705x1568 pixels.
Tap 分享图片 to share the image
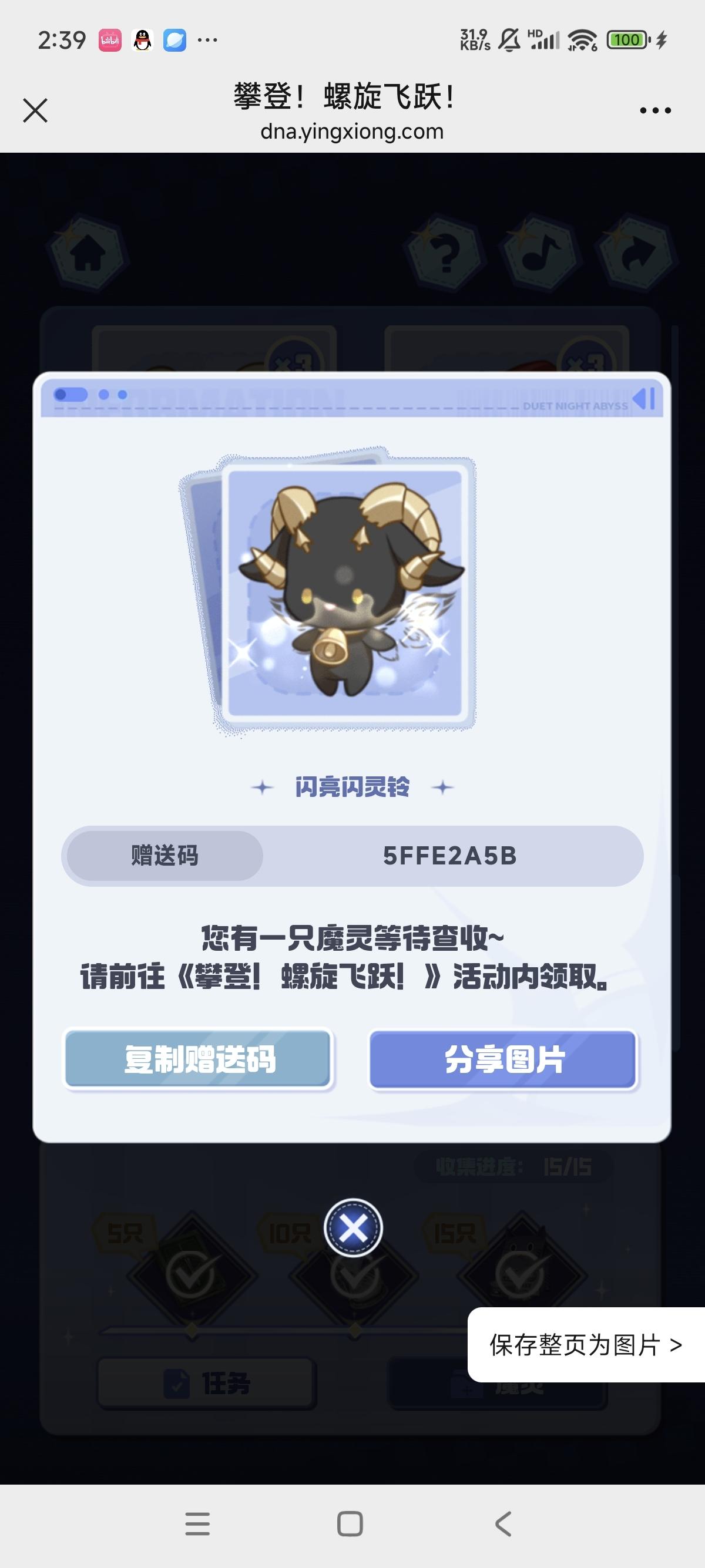(x=503, y=1060)
